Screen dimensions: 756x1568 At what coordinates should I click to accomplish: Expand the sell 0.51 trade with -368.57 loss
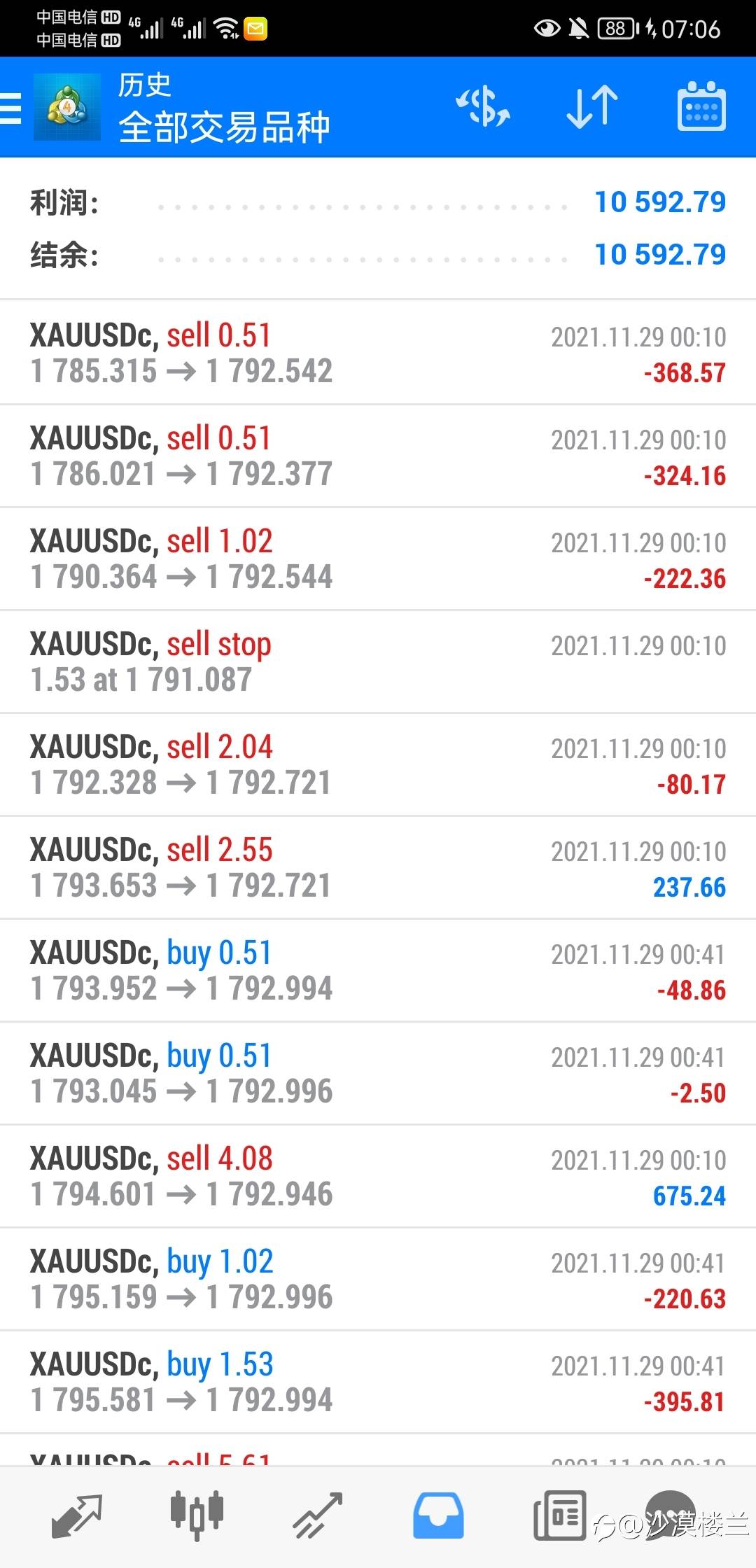pos(378,353)
